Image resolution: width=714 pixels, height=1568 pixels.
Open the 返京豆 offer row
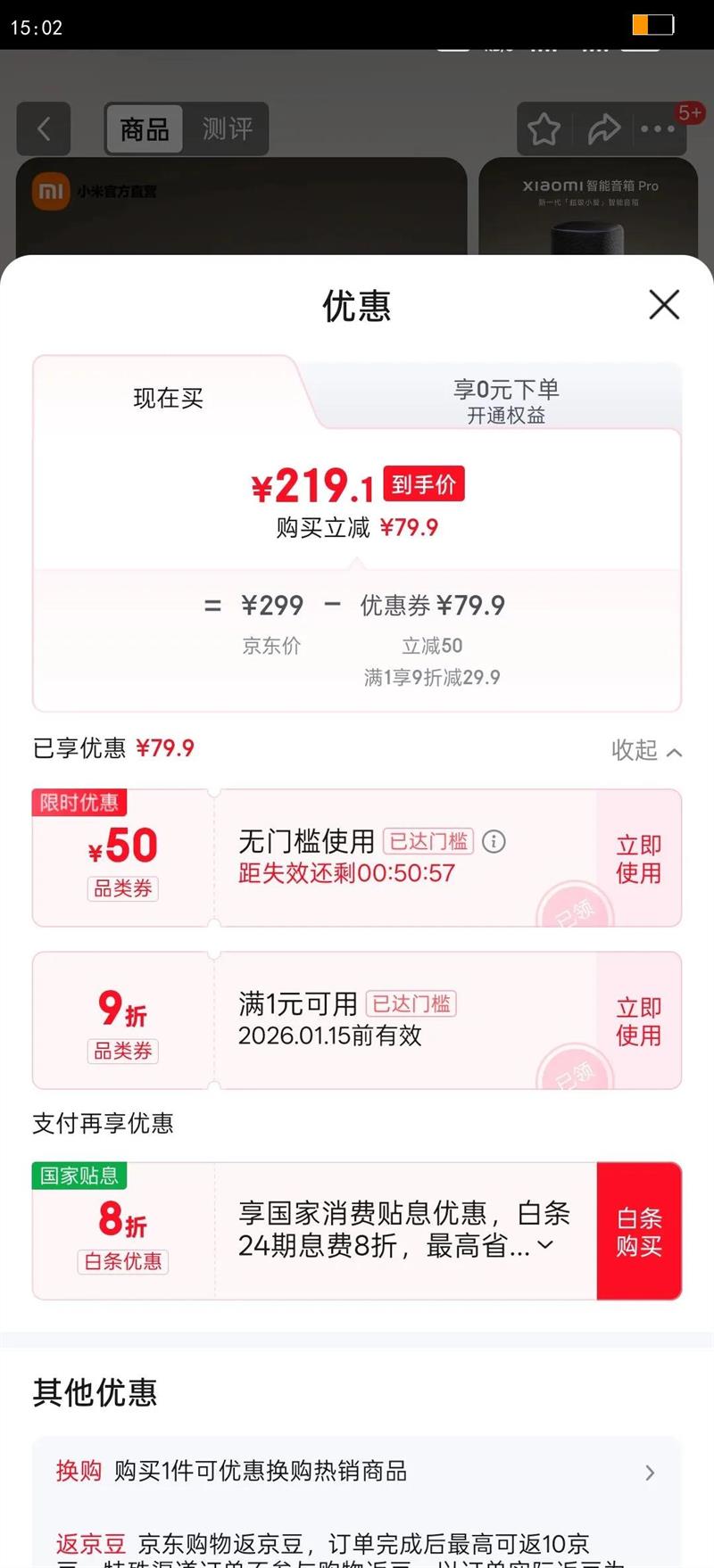point(357,1538)
